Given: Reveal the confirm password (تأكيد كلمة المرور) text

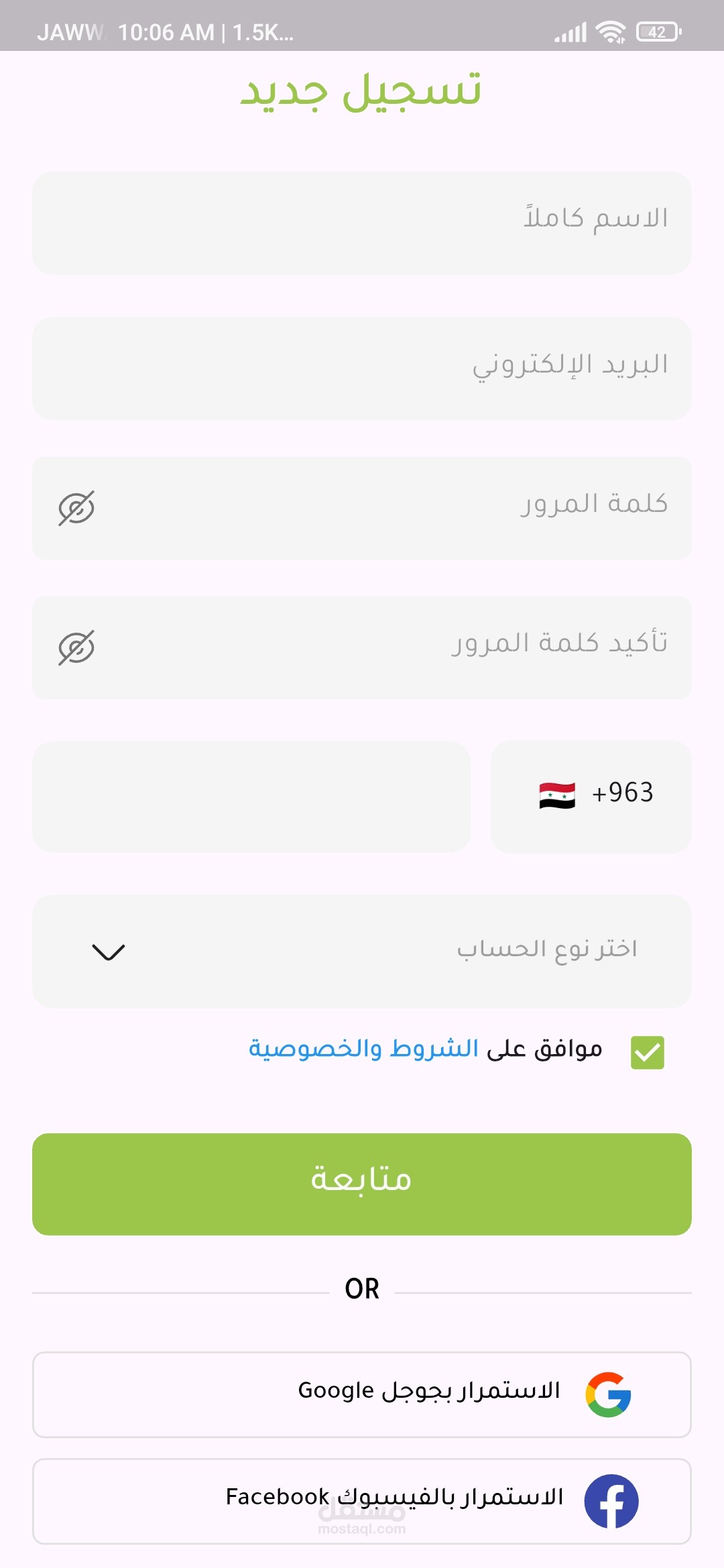Looking at the screenshot, I should (76, 647).
